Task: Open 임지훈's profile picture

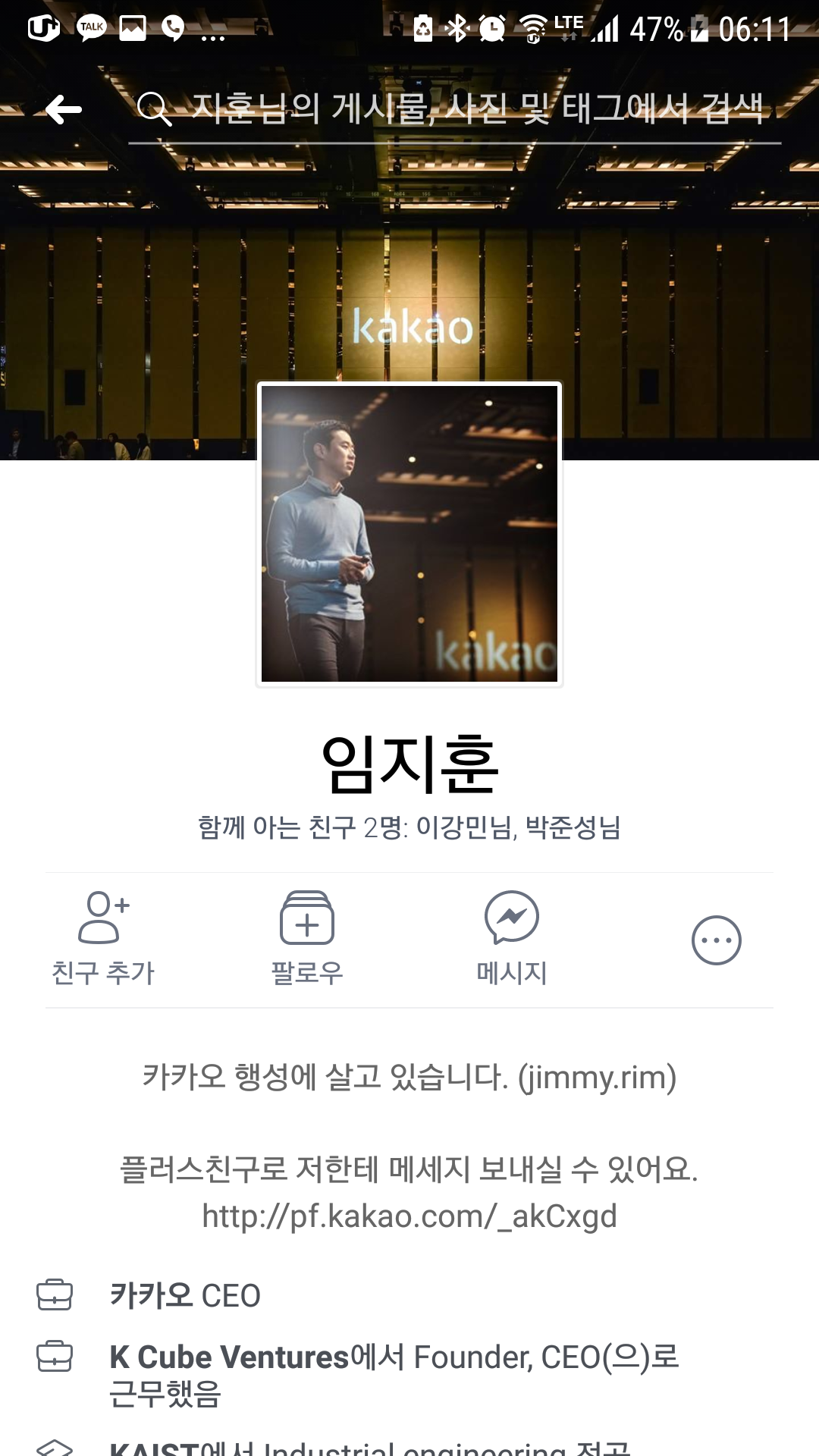Action: 409,534
